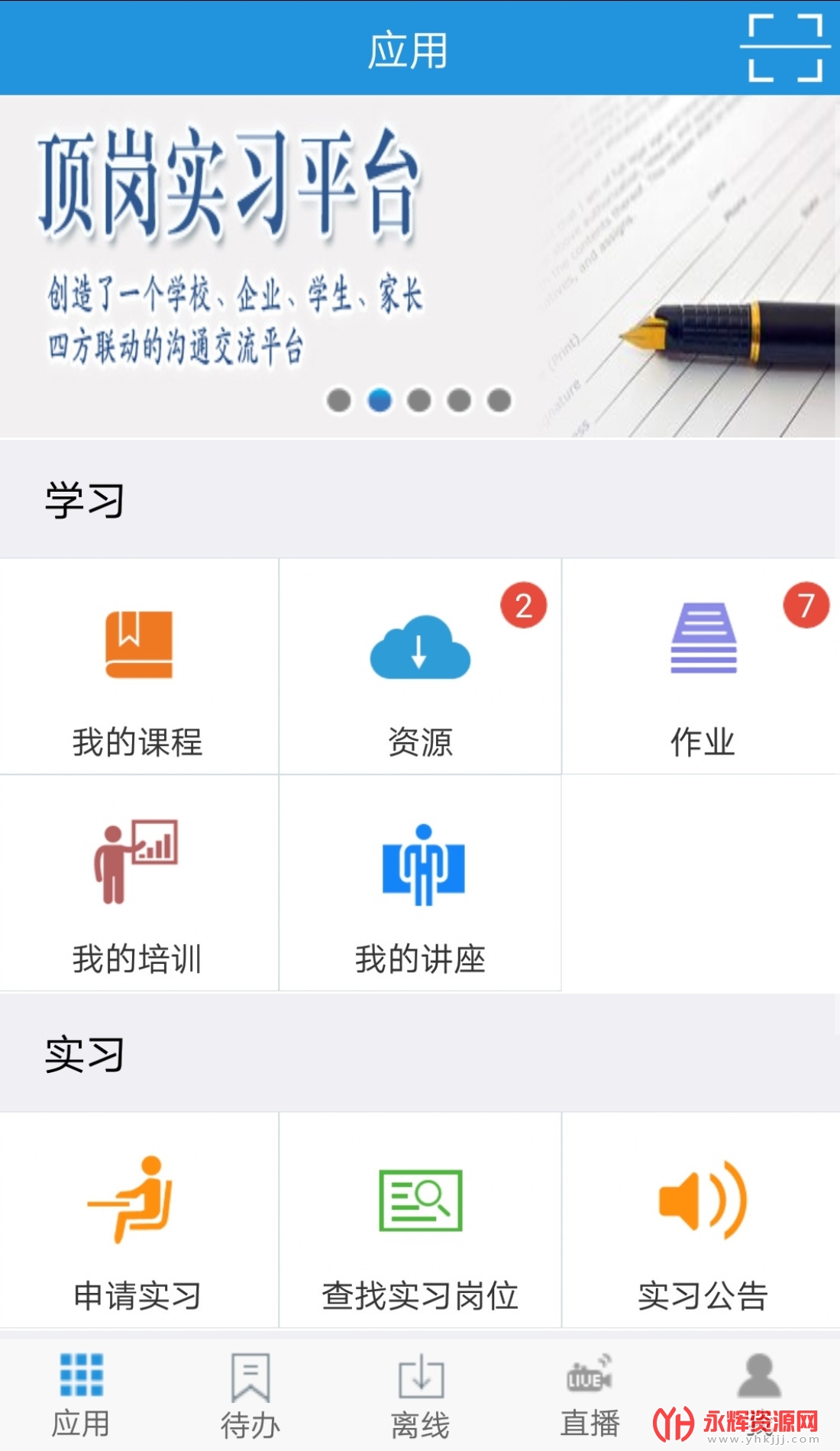Switch to the 应用 tab

click(81, 1394)
